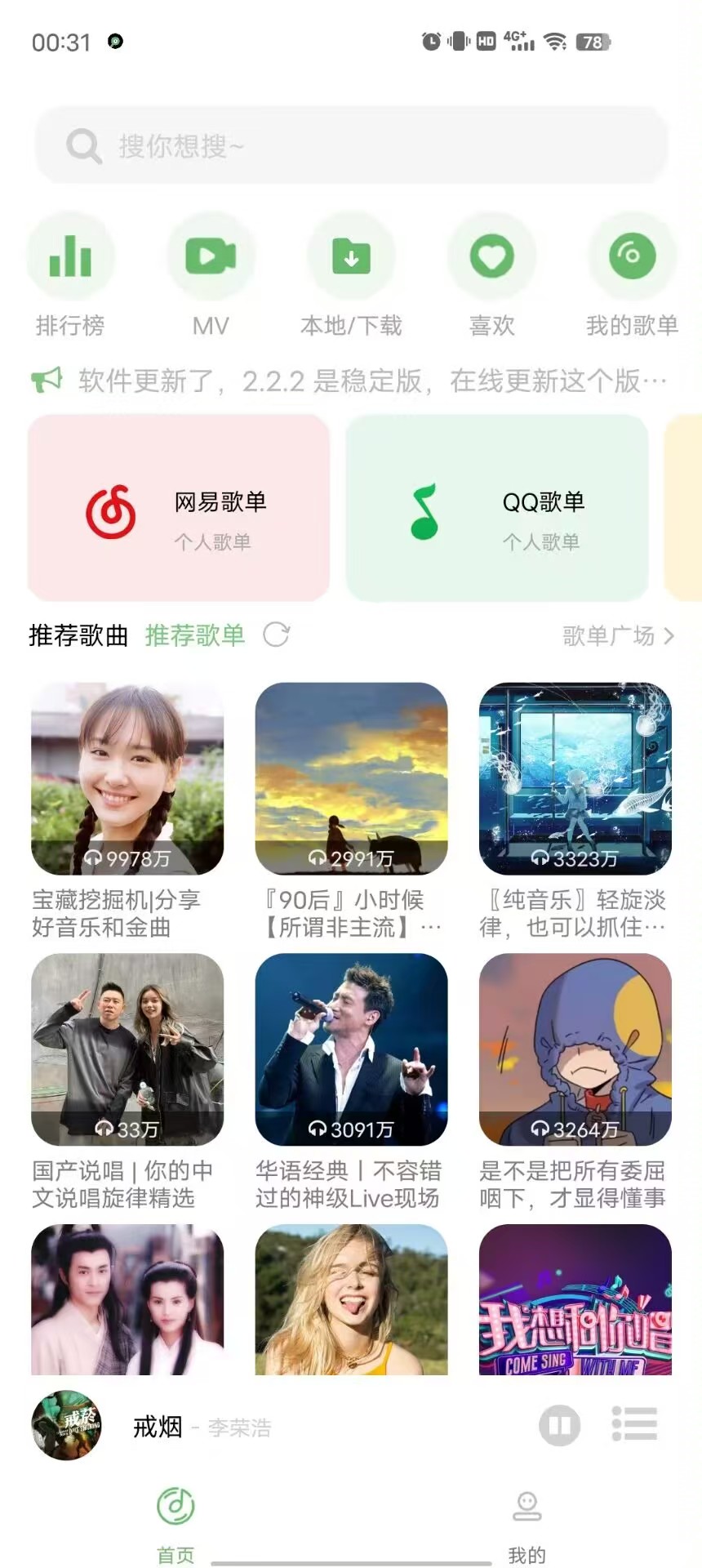The height and width of the screenshot is (1568, 702).
Task: Open the 宝藏挖掘机 playlist
Action: [127, 812]
